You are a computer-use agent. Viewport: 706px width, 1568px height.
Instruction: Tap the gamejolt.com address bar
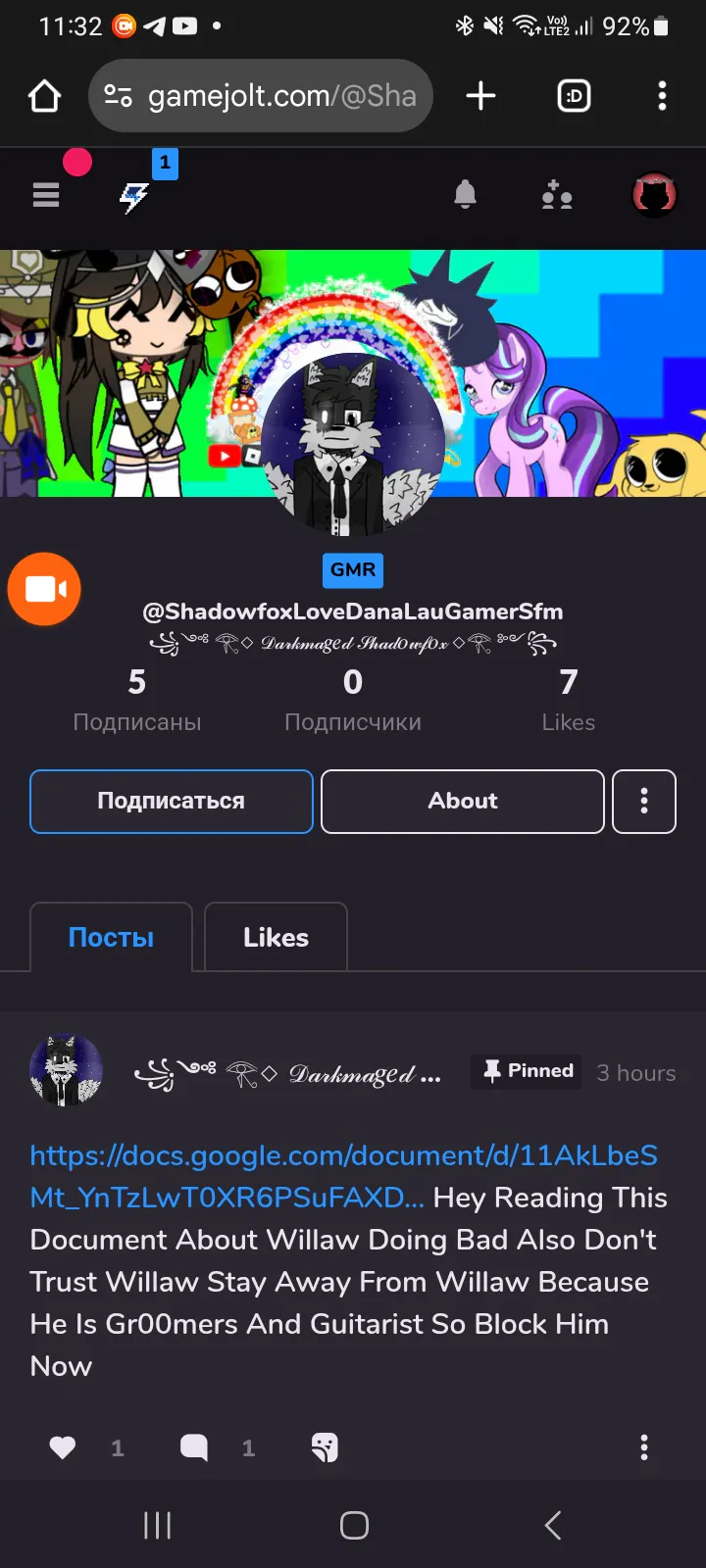279,96
